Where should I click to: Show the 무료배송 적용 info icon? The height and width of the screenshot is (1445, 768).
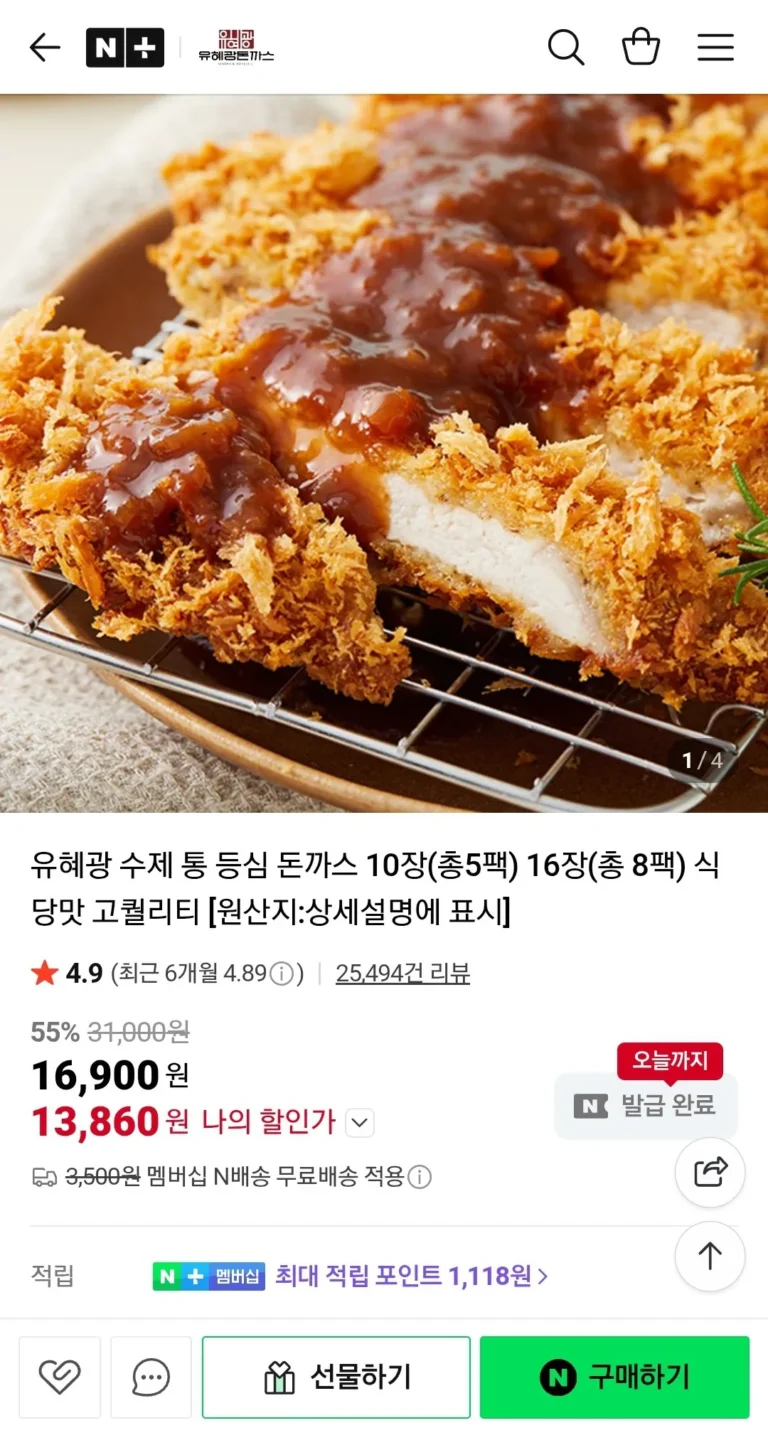pos(420,1177)
